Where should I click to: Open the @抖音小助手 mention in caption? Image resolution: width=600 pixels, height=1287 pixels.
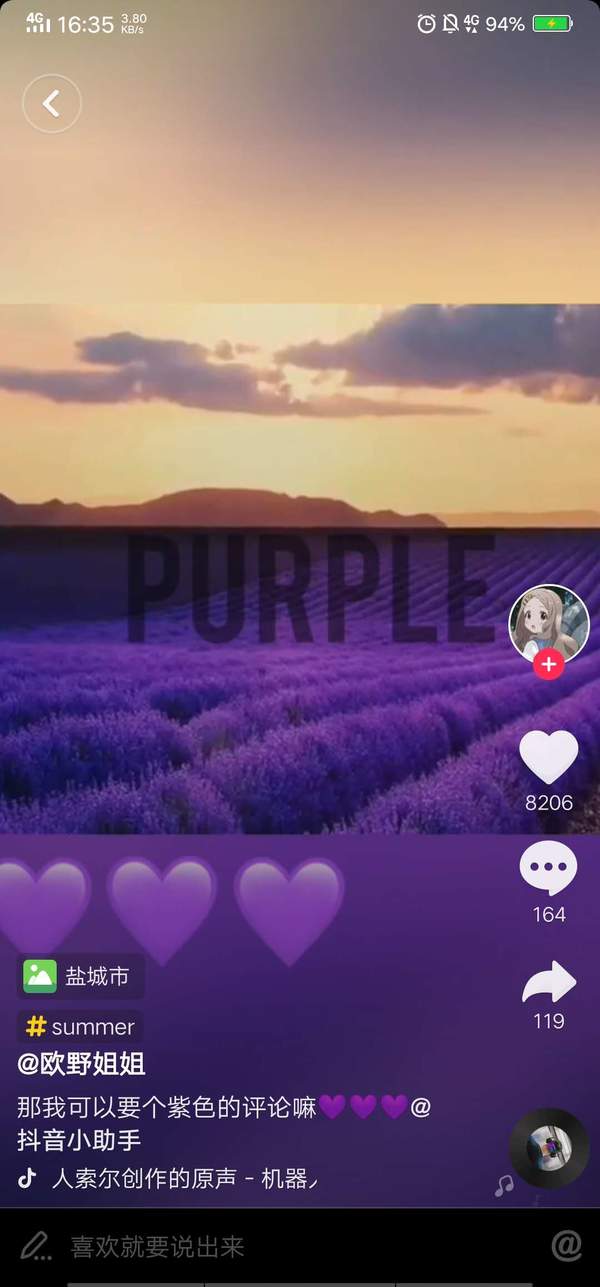click(79, 1139)
